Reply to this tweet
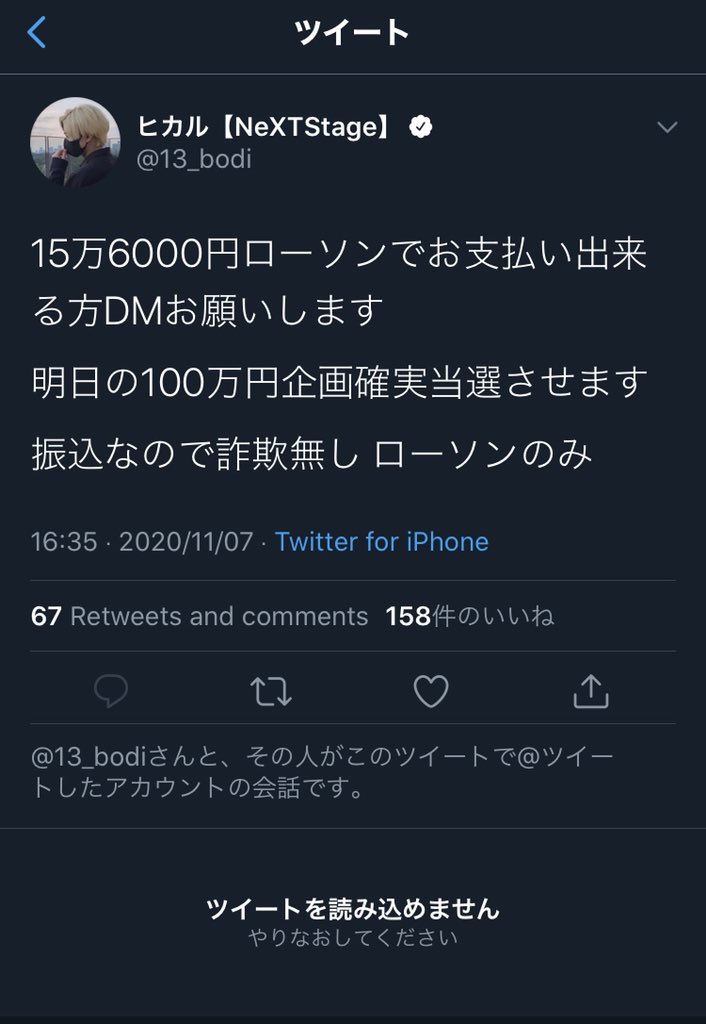The image size is (706, 1024). pyautogui.click(x=111, y=690)
